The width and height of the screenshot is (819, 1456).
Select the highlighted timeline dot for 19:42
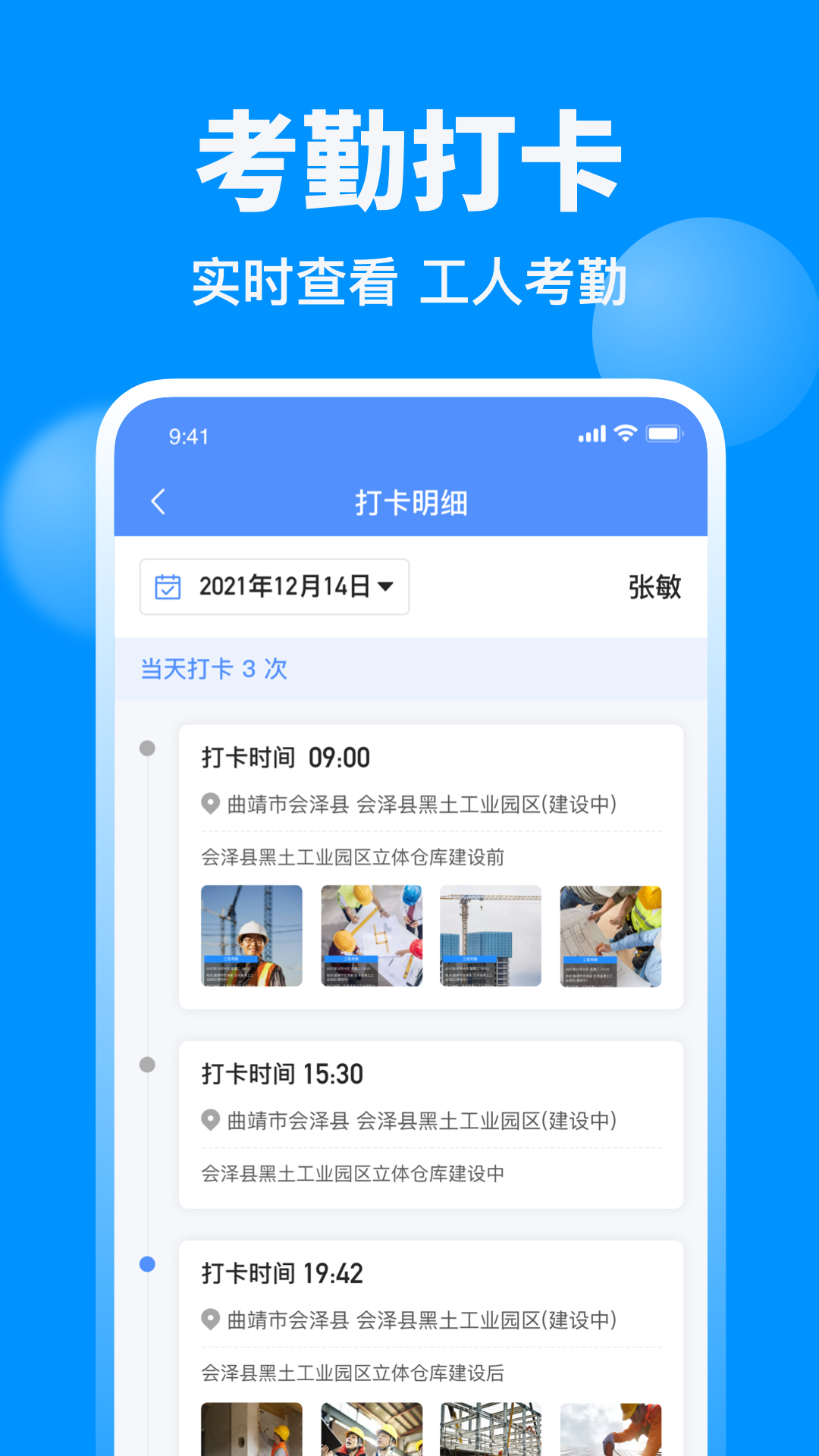146,1263
